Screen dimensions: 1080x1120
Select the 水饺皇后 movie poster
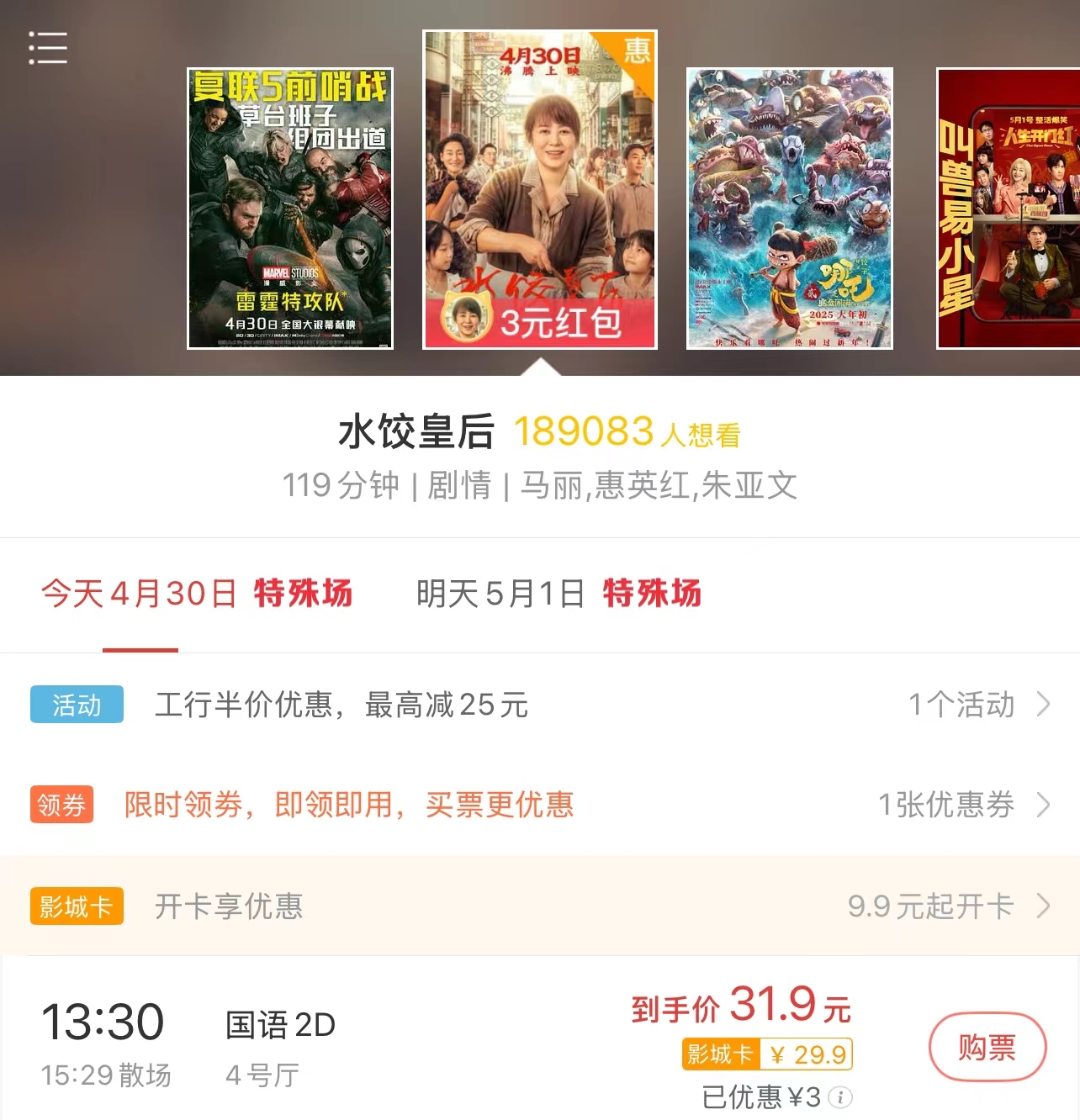539,189
